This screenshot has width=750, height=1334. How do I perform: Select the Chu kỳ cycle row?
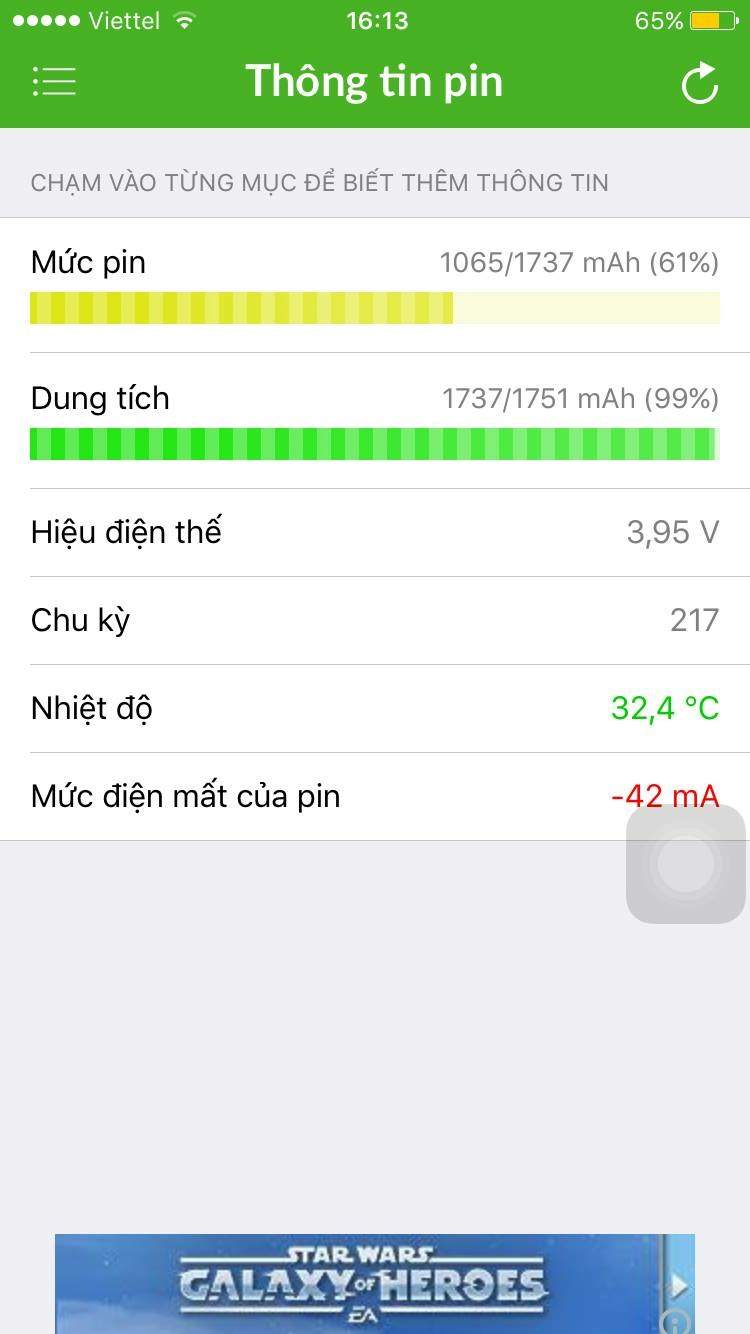click(374, 621)
